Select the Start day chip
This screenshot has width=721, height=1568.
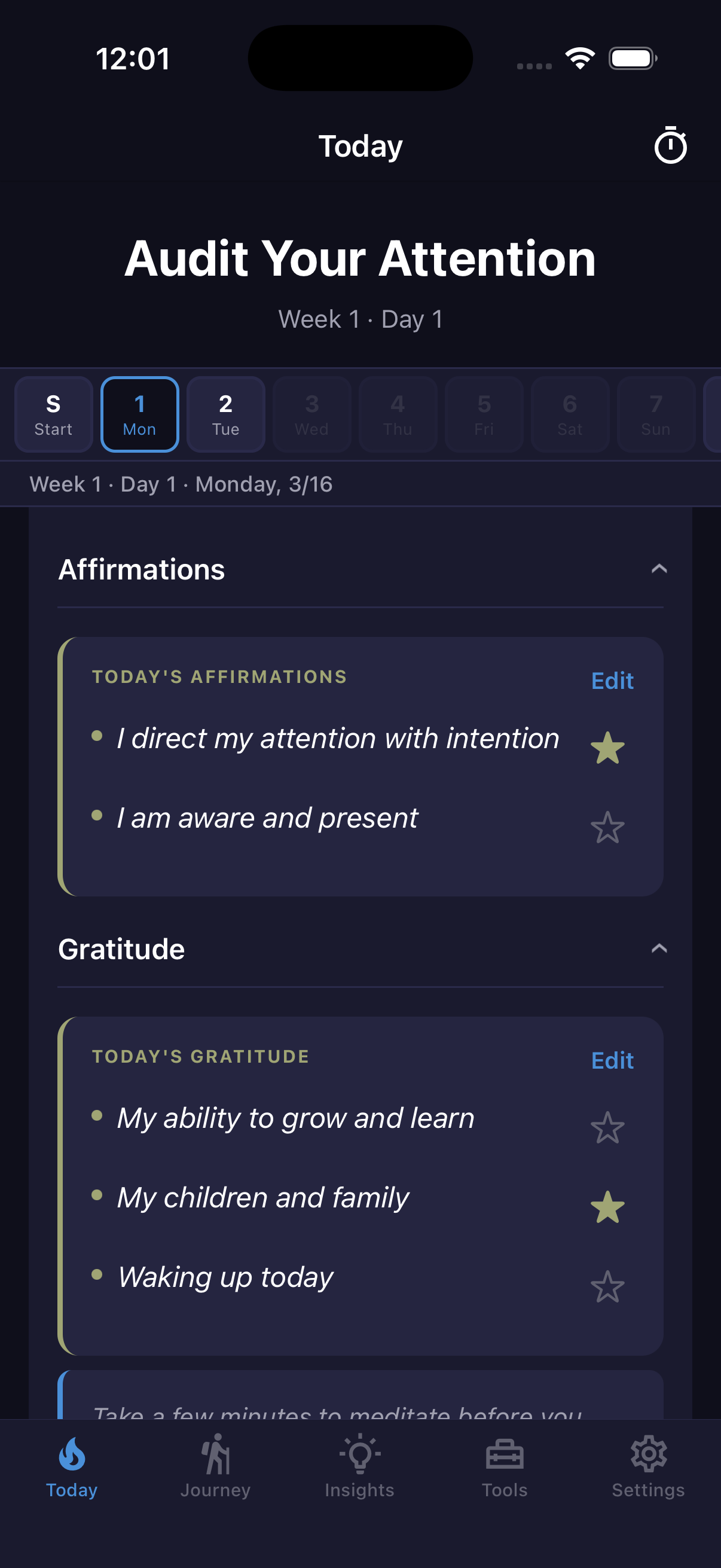click(54, 414)
